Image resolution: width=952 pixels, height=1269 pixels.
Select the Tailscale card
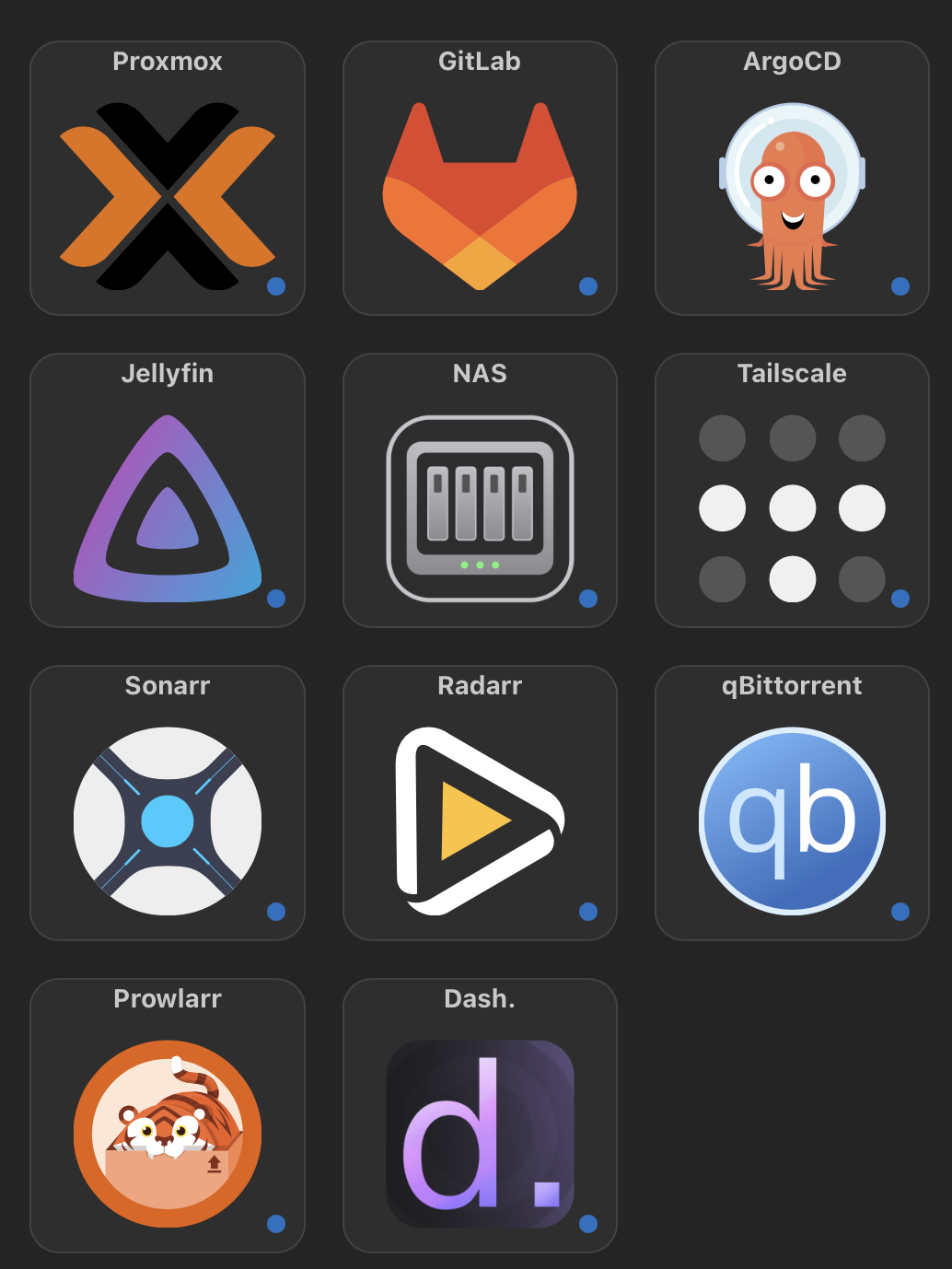tap(792, 507)
